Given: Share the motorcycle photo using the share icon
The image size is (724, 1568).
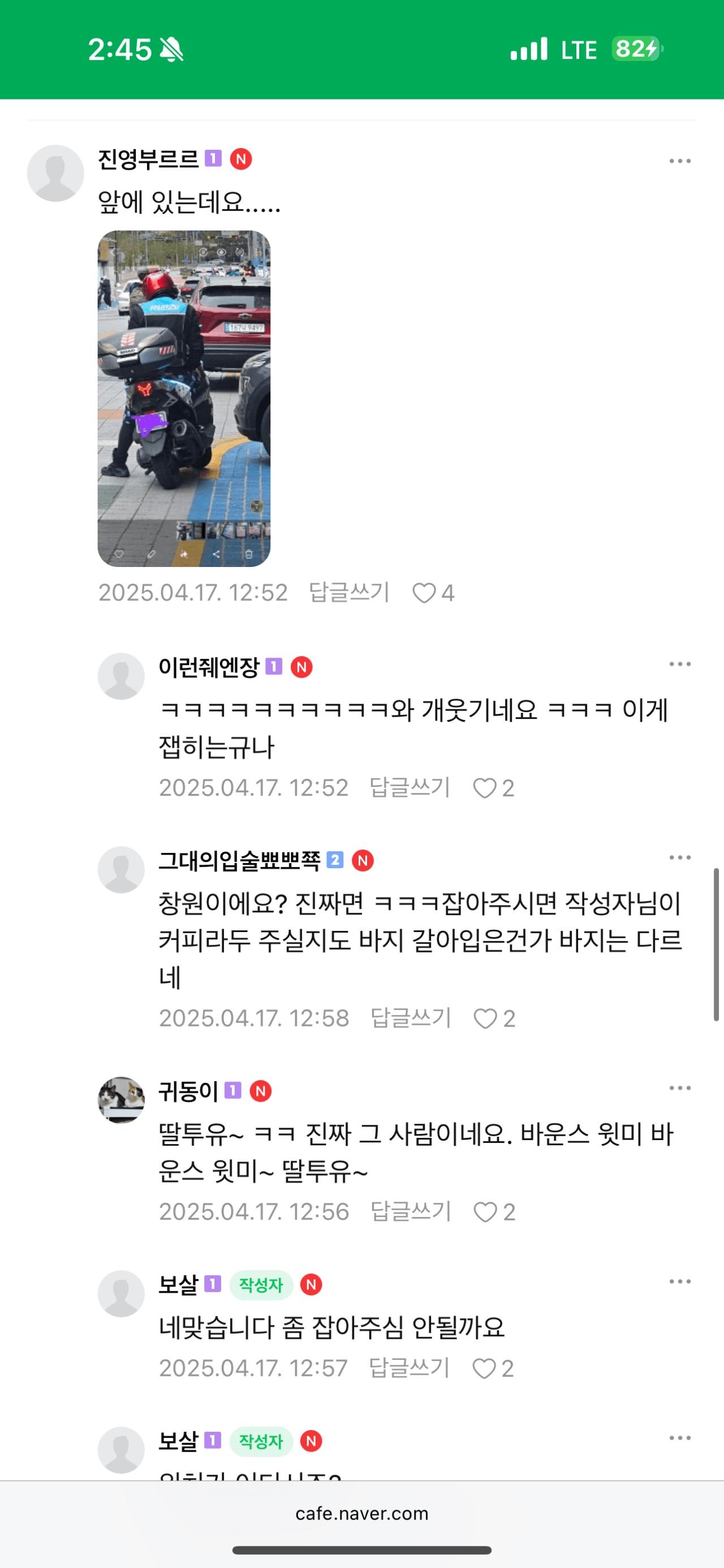Looking at the screenshot, I should (217, 555).
